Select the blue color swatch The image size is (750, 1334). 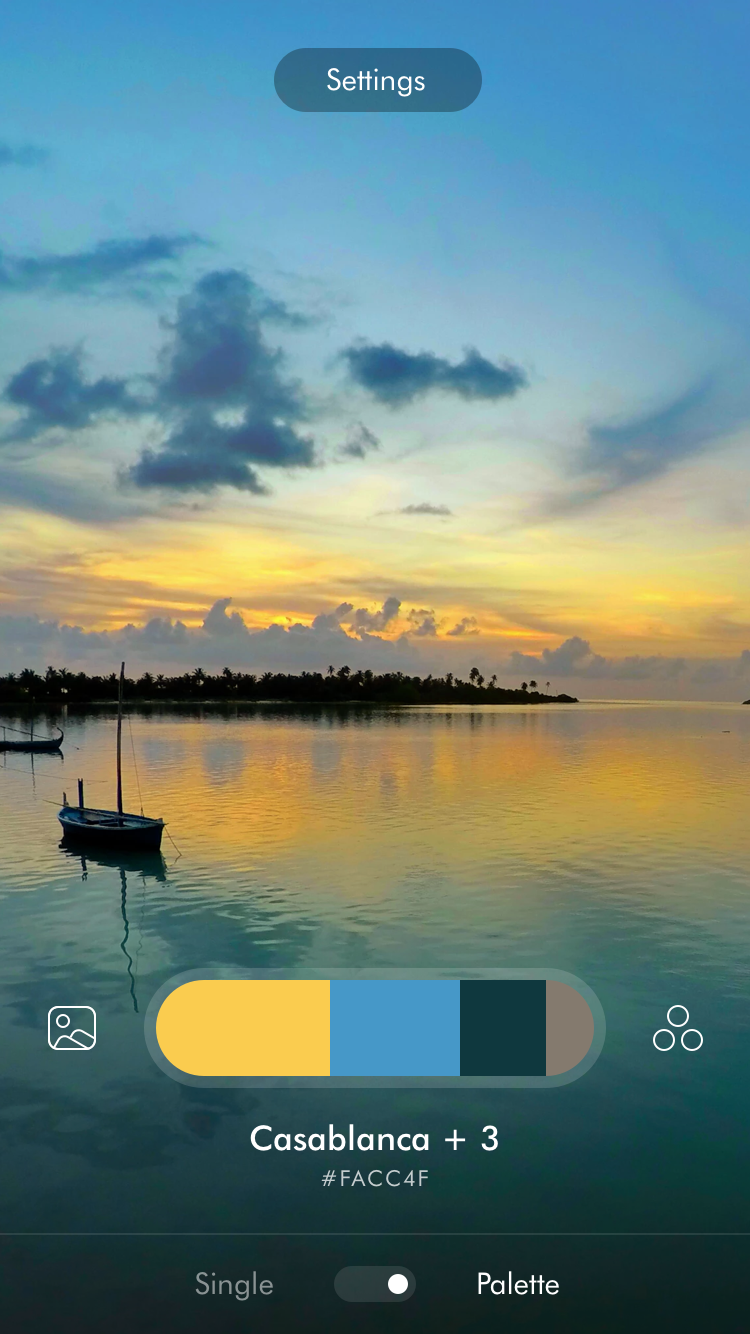(x=395, y=1028)
